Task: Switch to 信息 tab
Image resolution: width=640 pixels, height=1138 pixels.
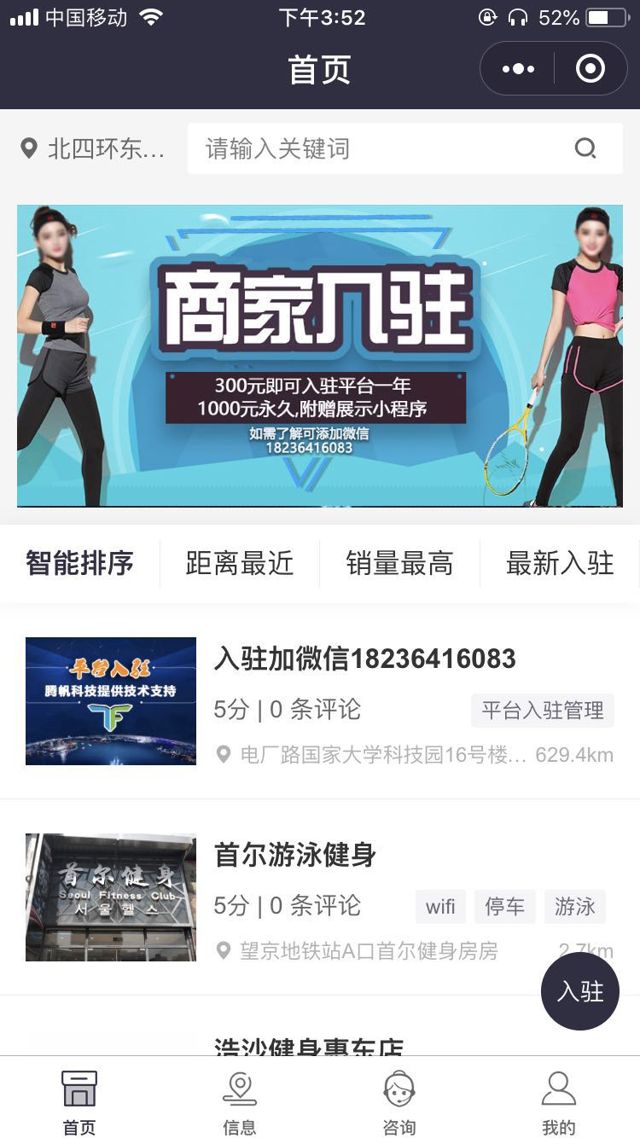Action: (x=240, y=1100)
